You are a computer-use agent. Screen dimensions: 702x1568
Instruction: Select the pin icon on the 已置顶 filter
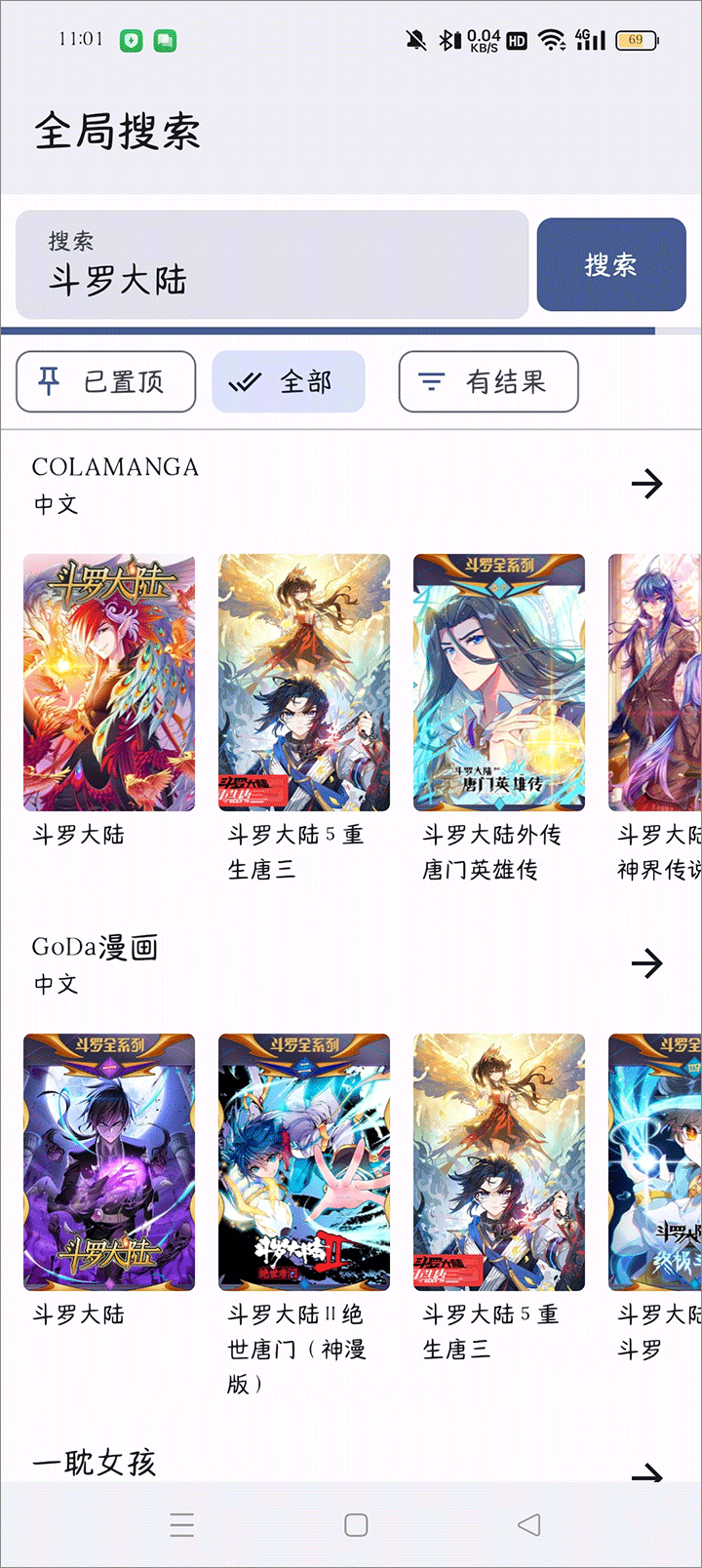click(x=49, y=382)
